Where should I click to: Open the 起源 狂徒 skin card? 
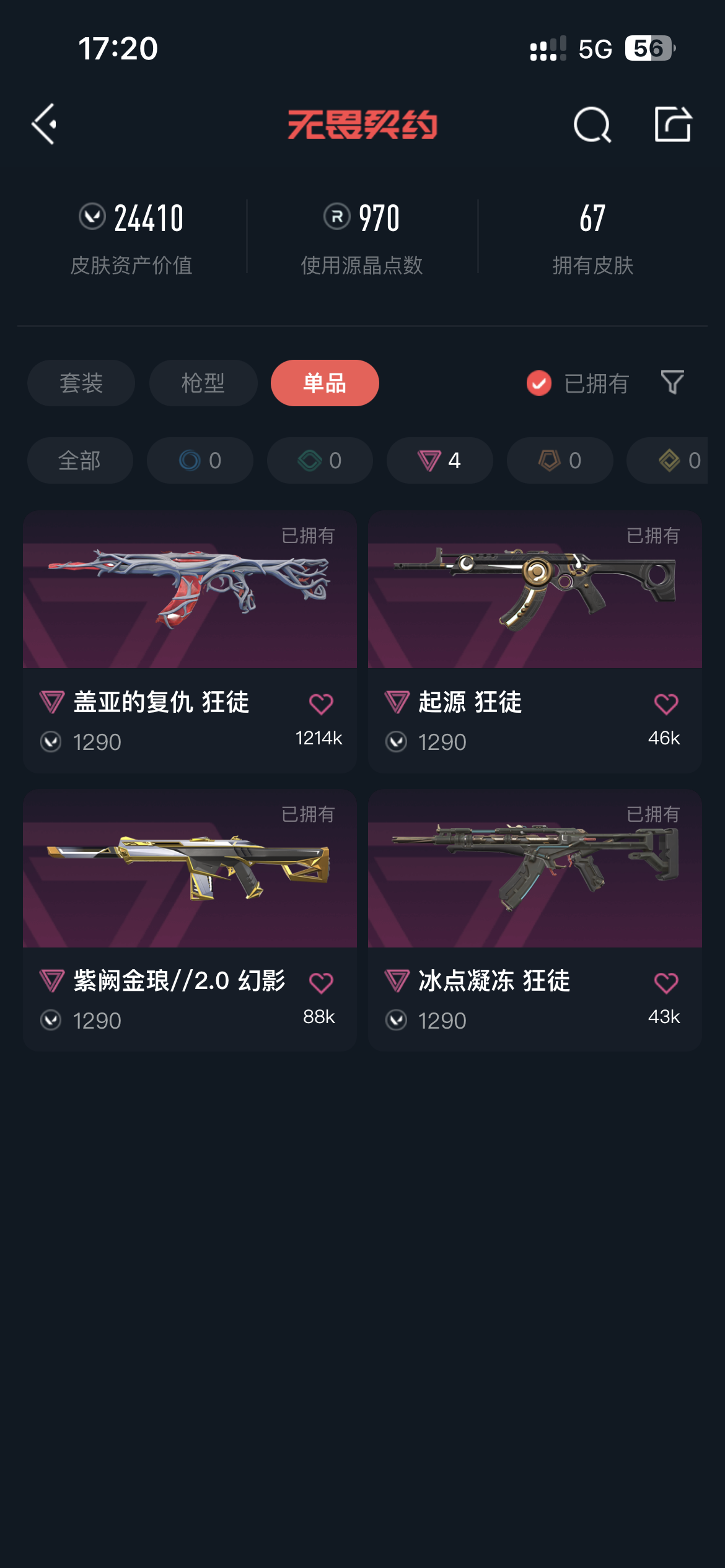tap(535, 642)
